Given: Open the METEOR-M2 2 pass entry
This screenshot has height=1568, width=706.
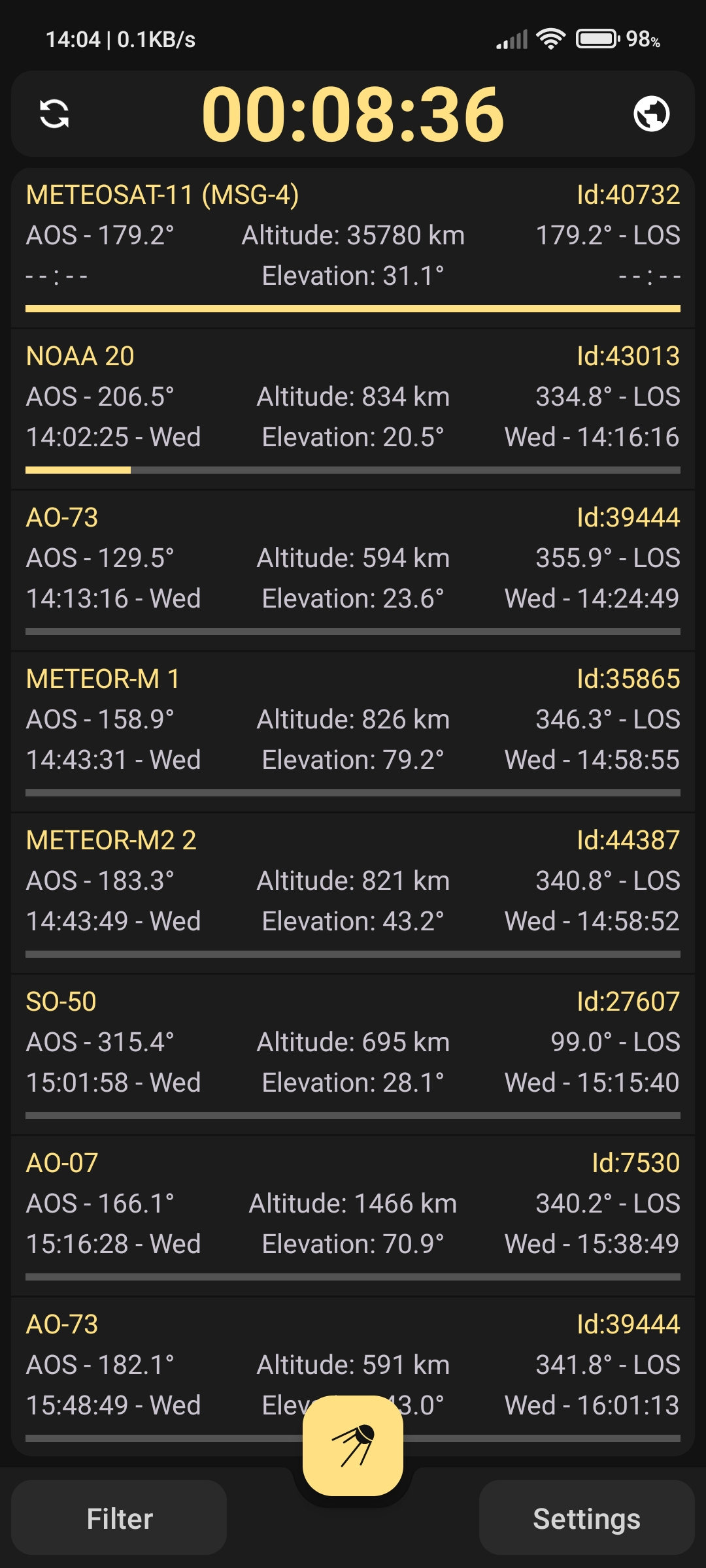Looking at the screenshot, I should click(x=353, y=893).
